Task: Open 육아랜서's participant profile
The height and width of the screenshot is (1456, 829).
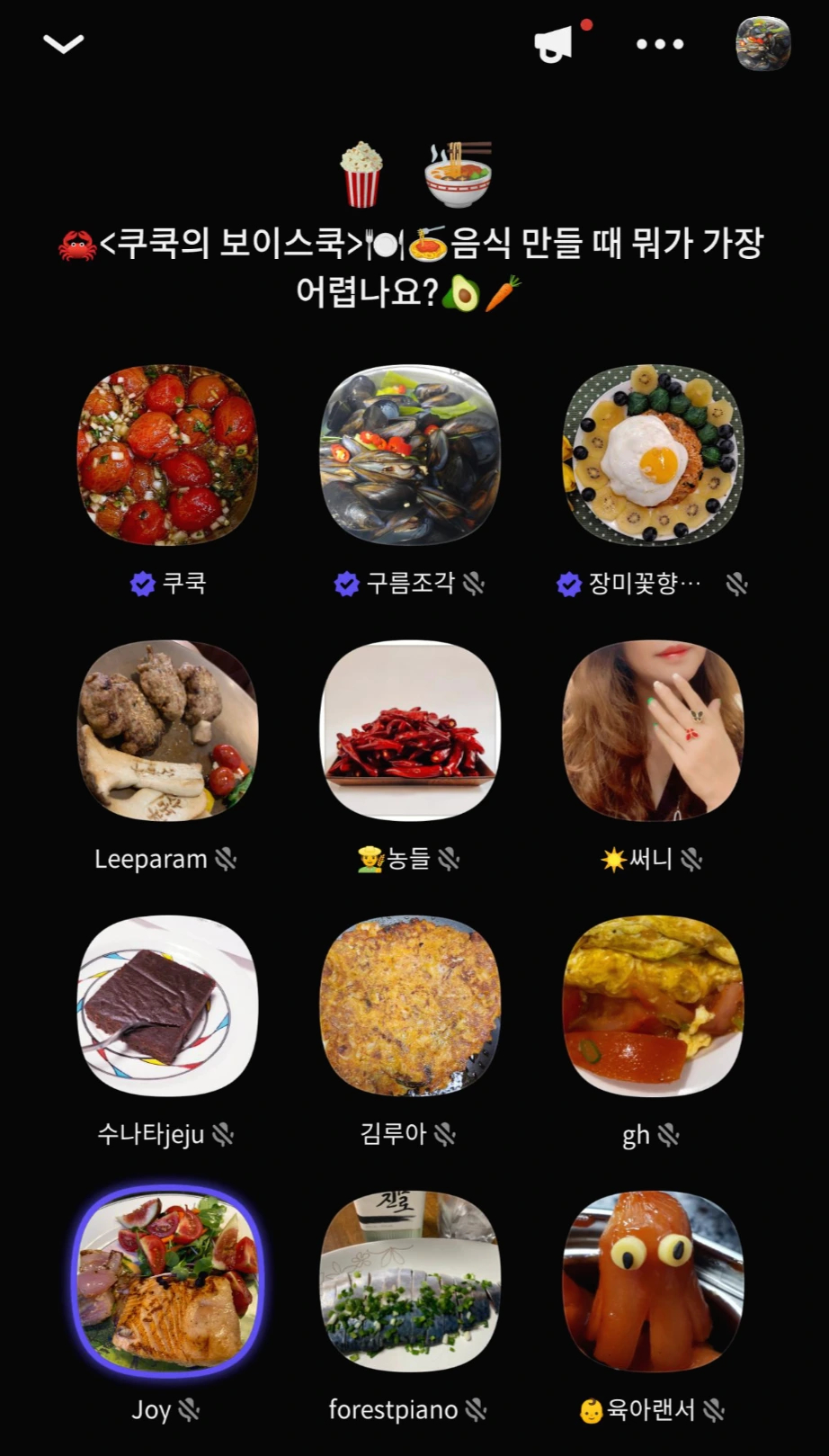Action: coord(653,1281)
